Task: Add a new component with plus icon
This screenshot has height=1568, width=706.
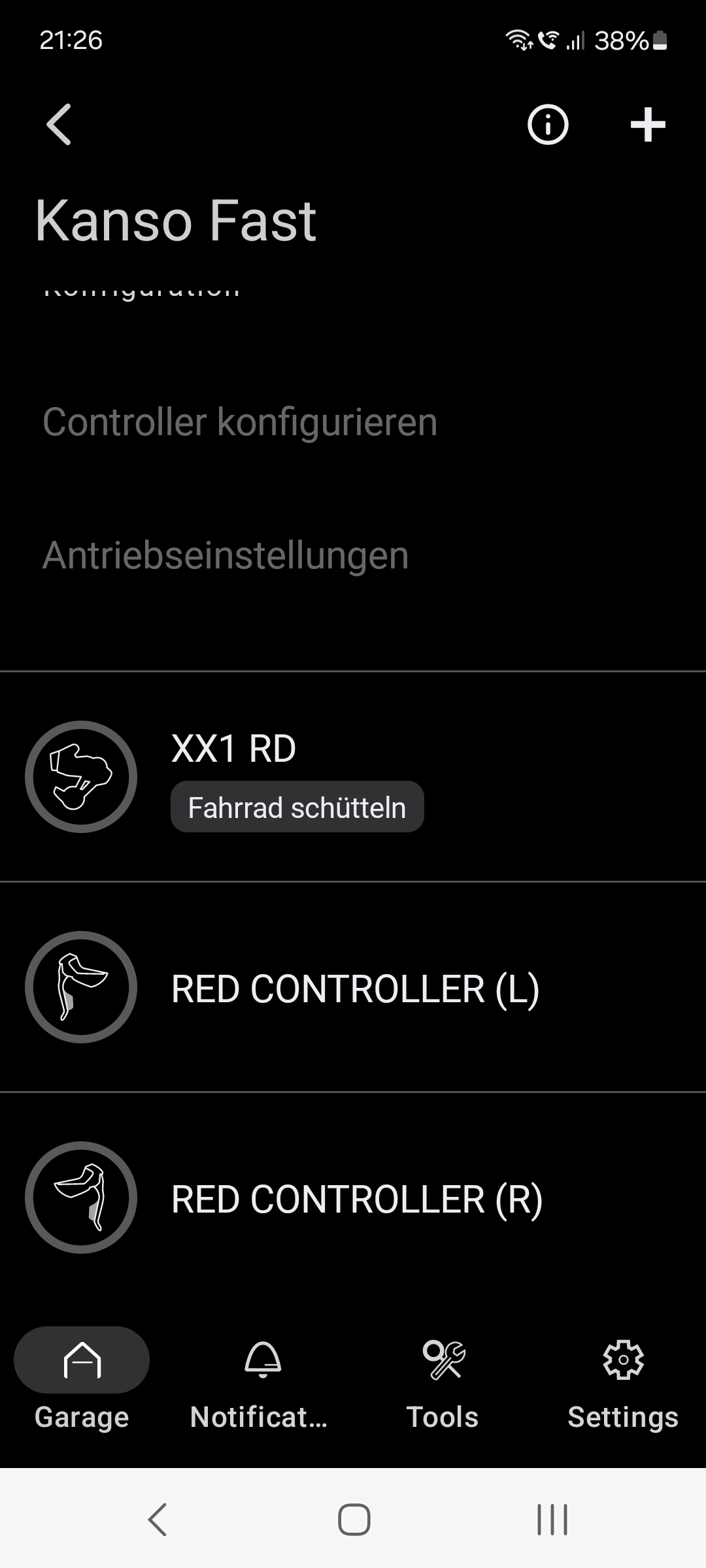Action: [647, 124]
